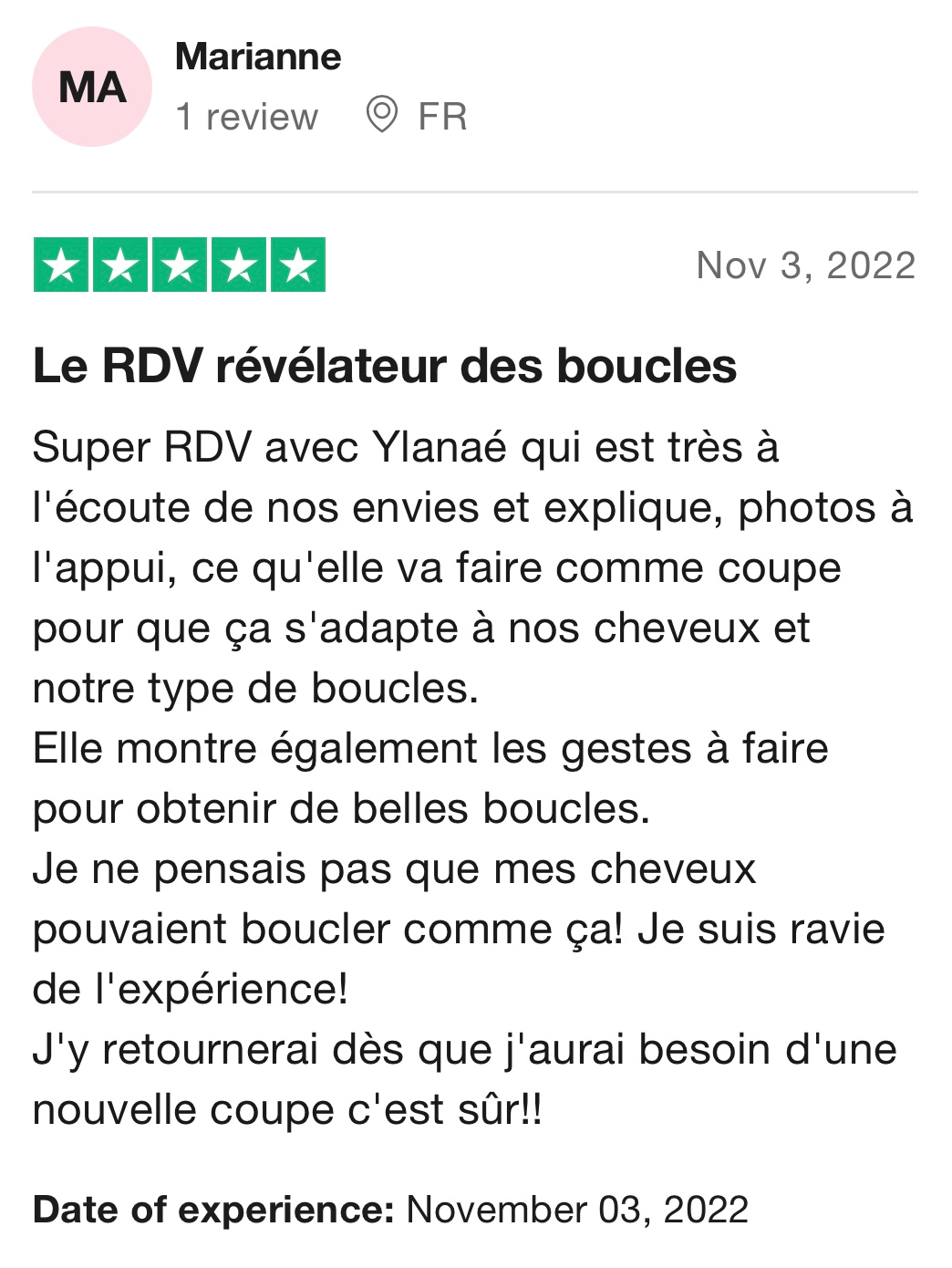Open Marianne's reviewer profile
Viewport: 952px width, 1268px height.
click(x=258, y=57)
